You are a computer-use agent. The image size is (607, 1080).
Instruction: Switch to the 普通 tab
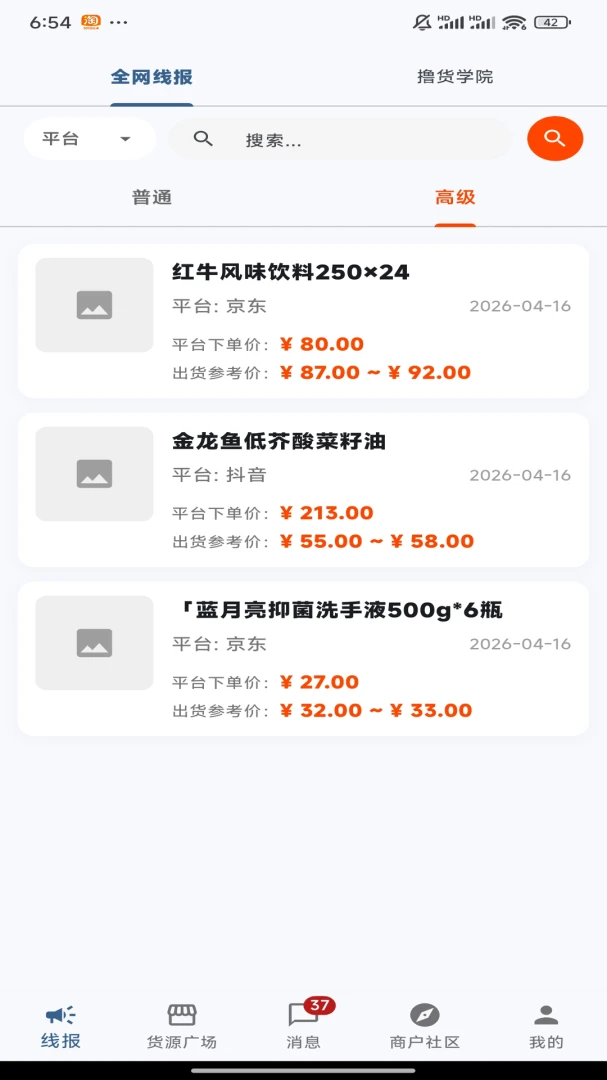[152, 198]
